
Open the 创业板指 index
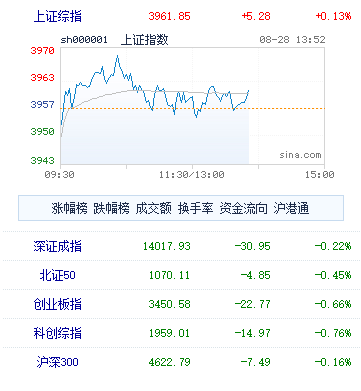click(x=58, y=304)
